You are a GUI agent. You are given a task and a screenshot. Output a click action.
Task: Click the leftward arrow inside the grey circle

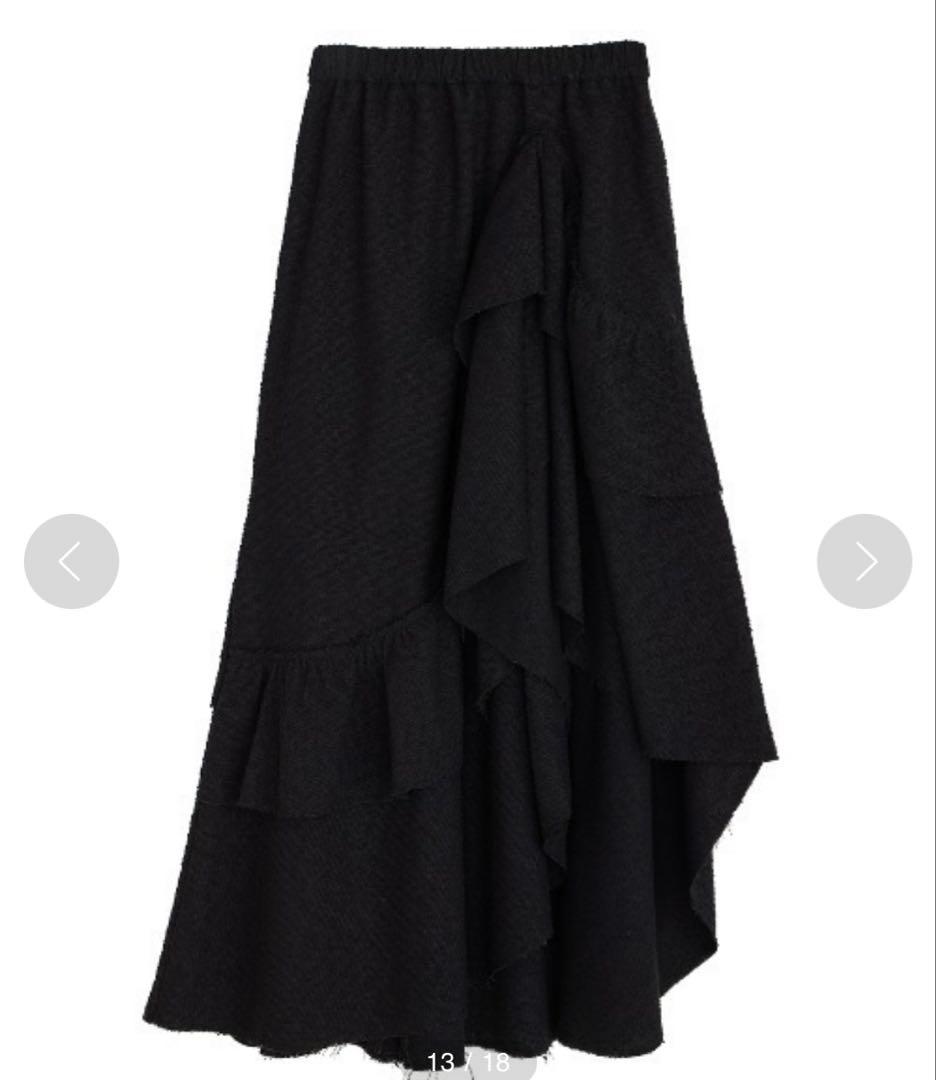(71, 561)
